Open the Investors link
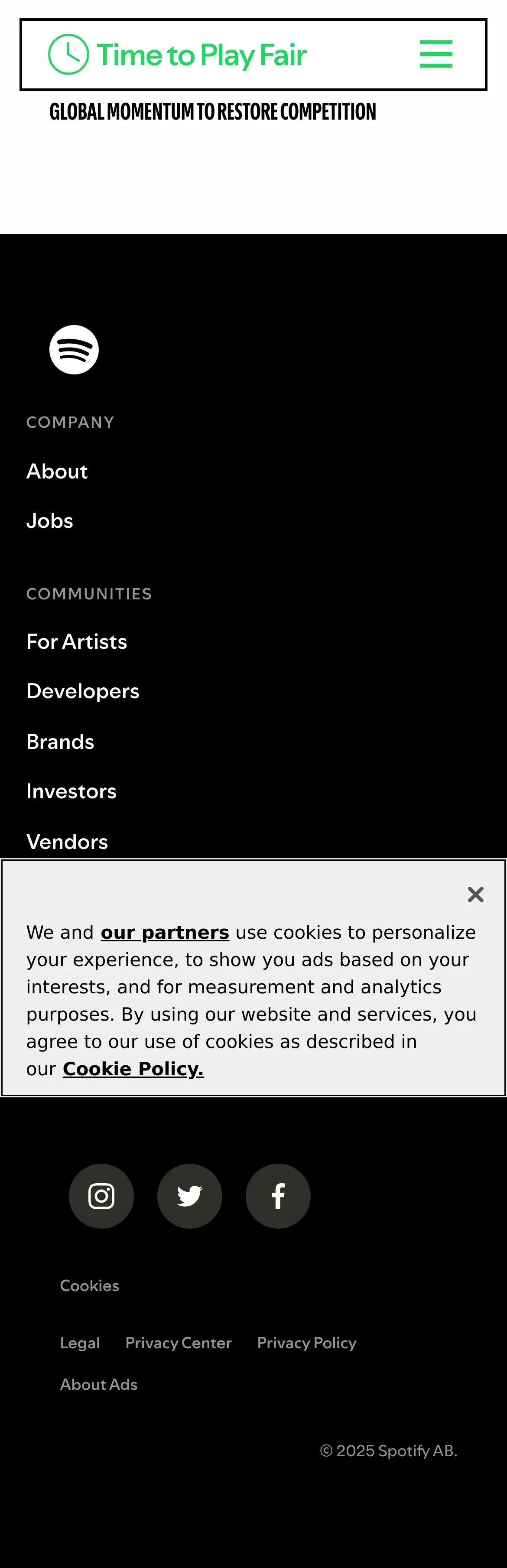 pos(71,791)
